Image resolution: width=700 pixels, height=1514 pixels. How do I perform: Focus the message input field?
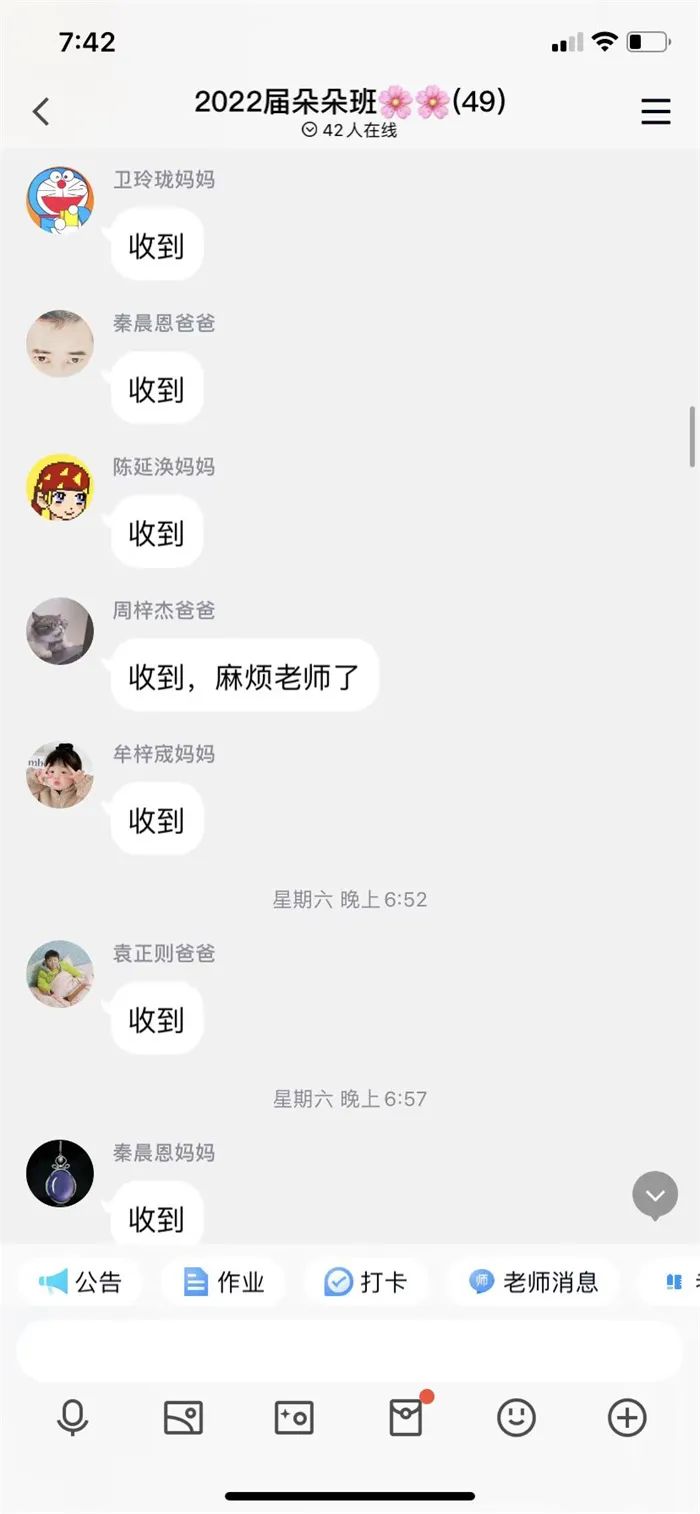[x=349, y=1351]
